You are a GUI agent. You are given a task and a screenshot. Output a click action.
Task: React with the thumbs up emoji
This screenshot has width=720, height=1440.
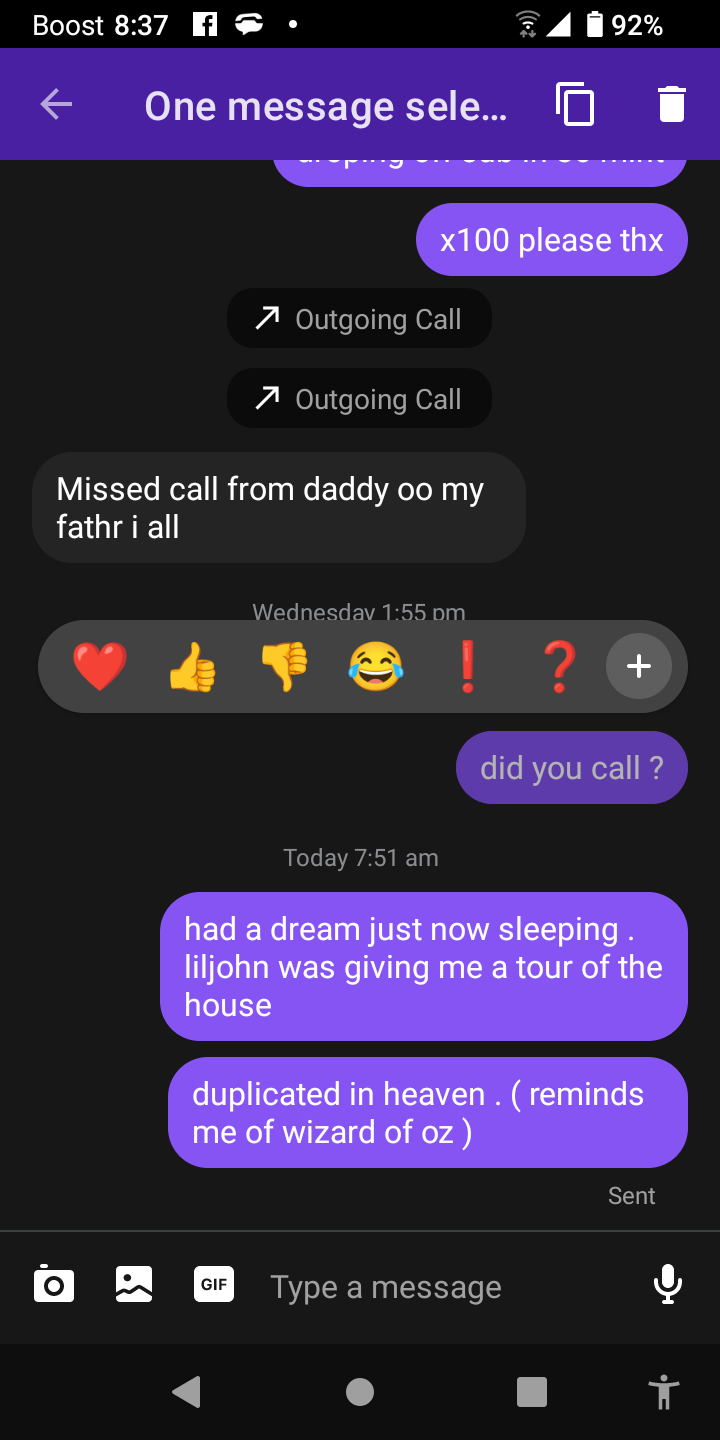[192, 667]
